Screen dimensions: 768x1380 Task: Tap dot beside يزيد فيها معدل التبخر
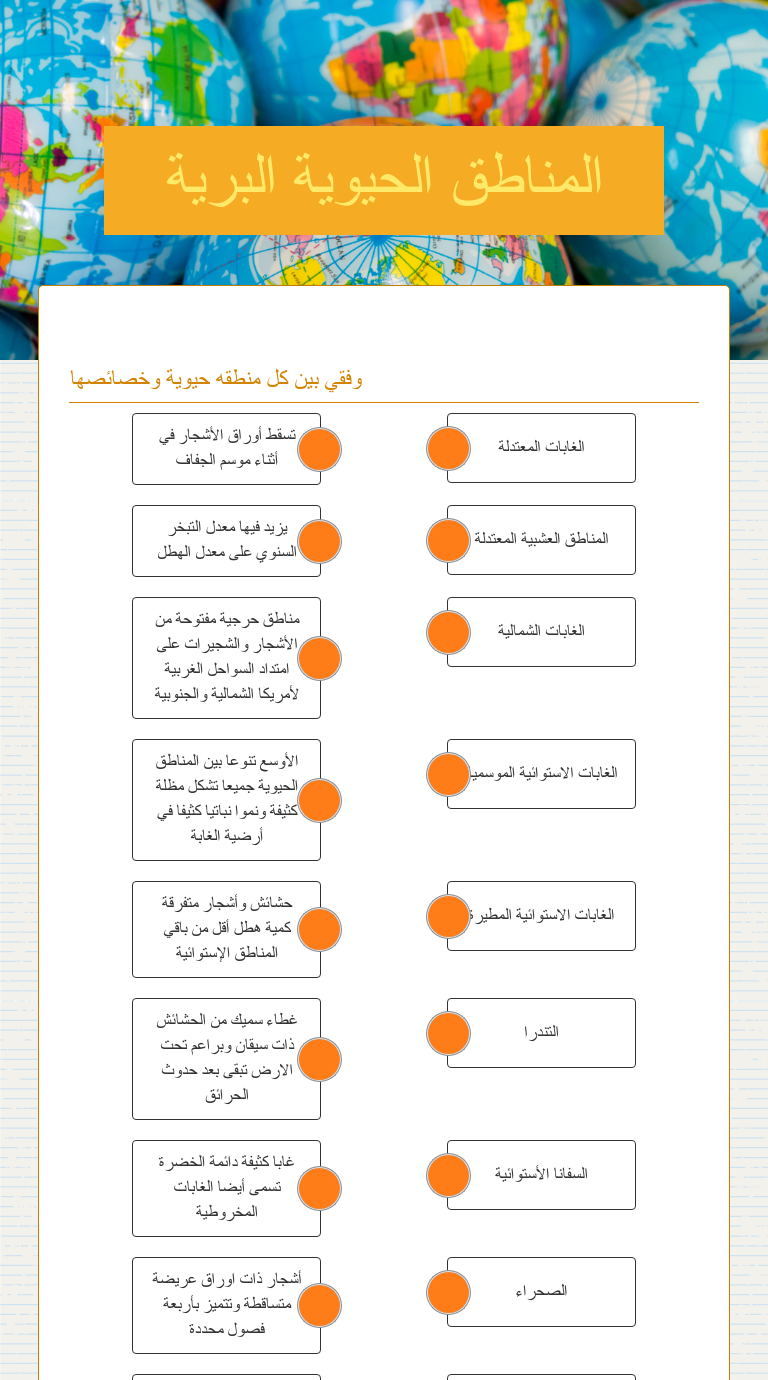coord(320,541)
